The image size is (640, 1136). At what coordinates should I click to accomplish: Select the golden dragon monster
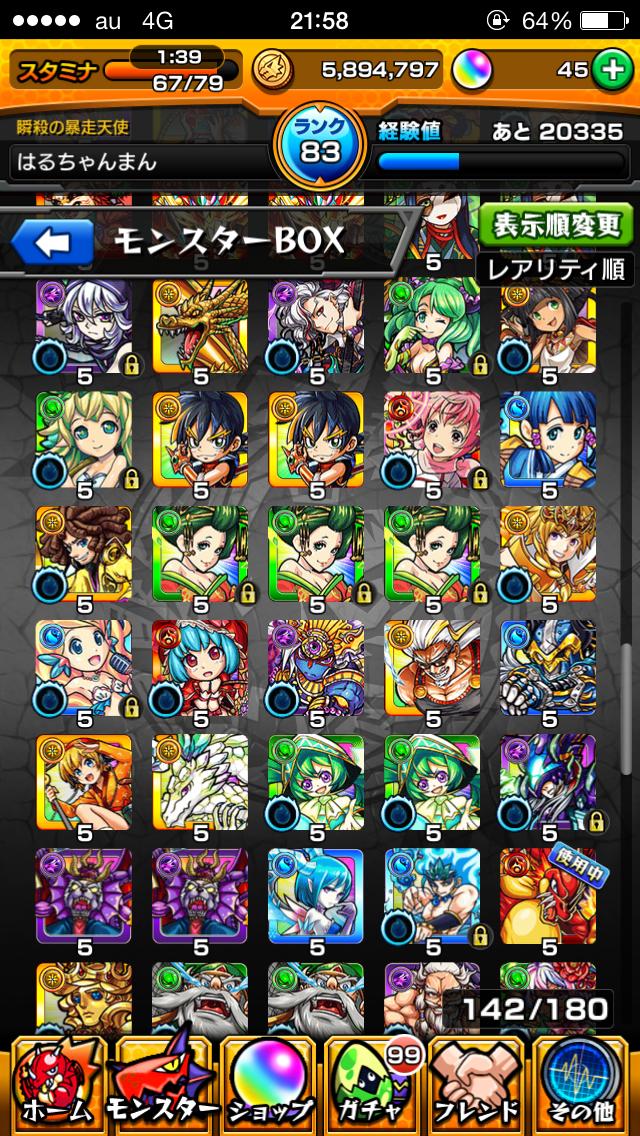200,327
